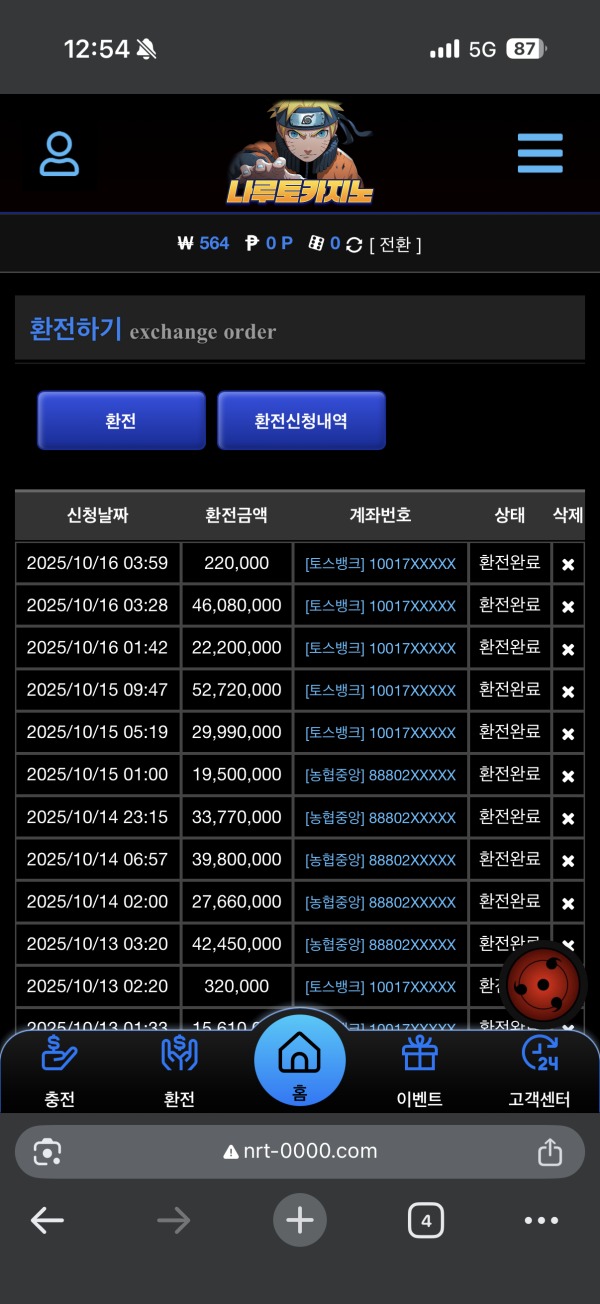This screenshot has height=1304, width=600.
Task: Select the 환전 button
Action: 121,421
